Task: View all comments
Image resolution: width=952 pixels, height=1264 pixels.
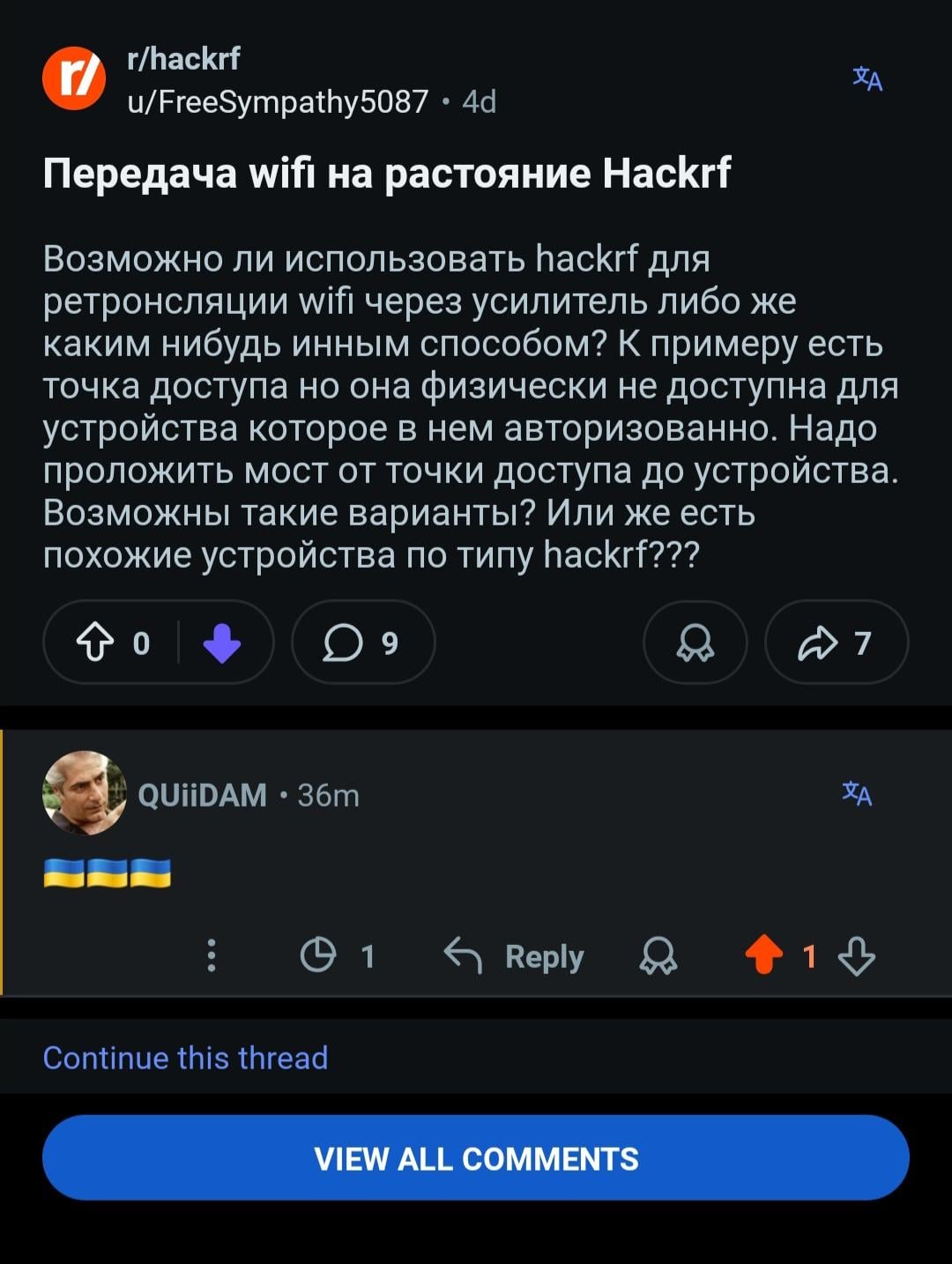Action: pyautogui.click(x=476, y=1157)
